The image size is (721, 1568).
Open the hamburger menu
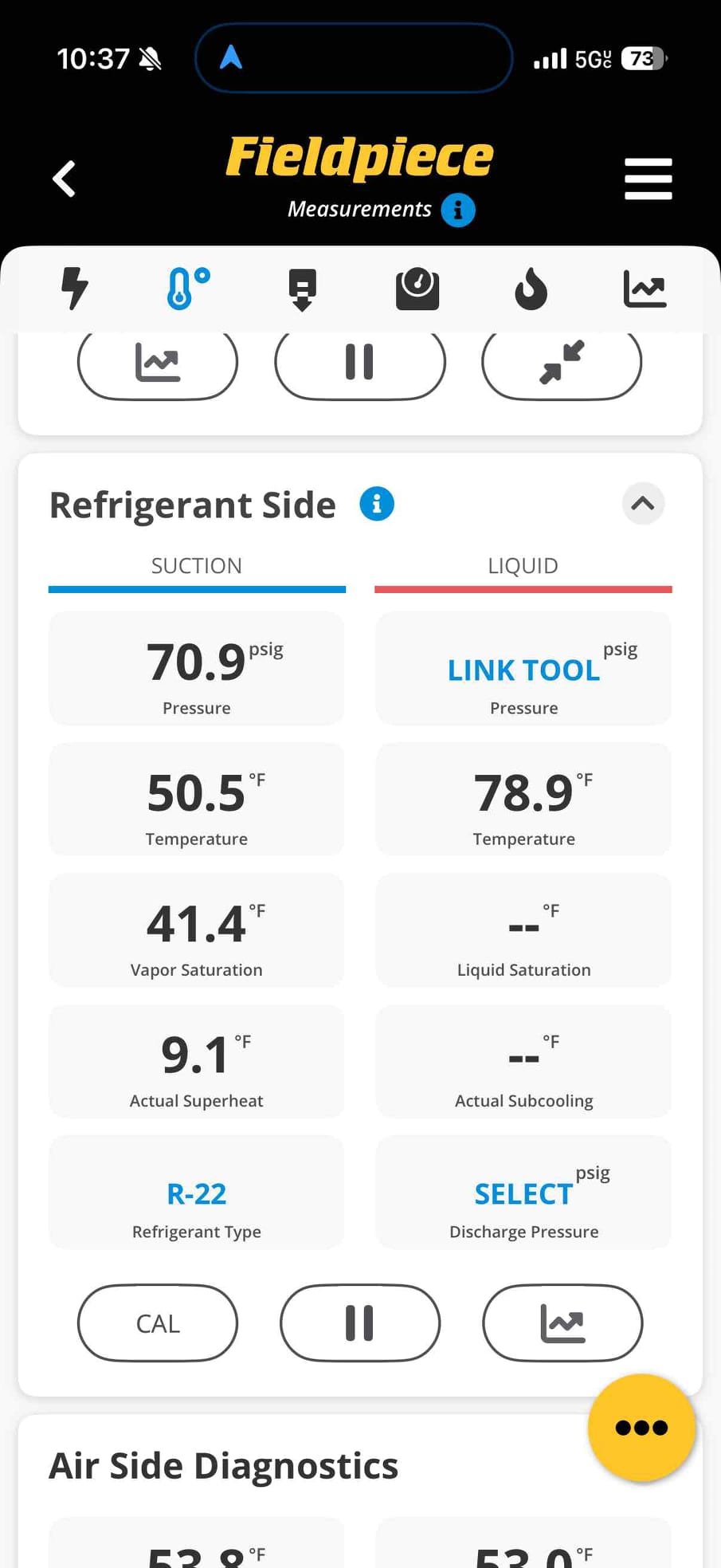pos(648,178)
